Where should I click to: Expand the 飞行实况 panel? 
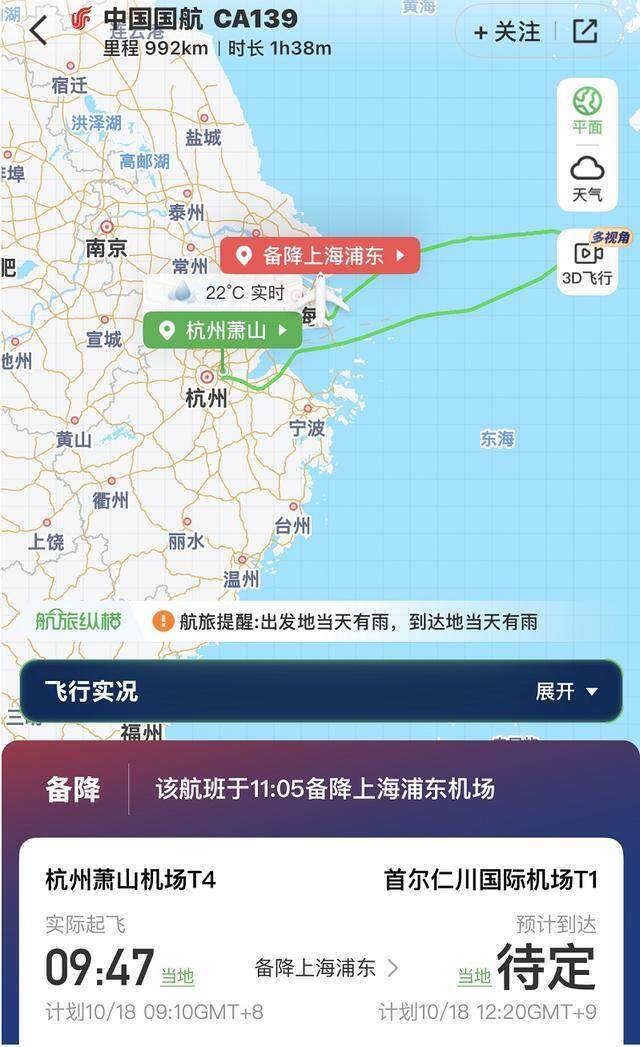pyautogui.click(x=566, y=692)
